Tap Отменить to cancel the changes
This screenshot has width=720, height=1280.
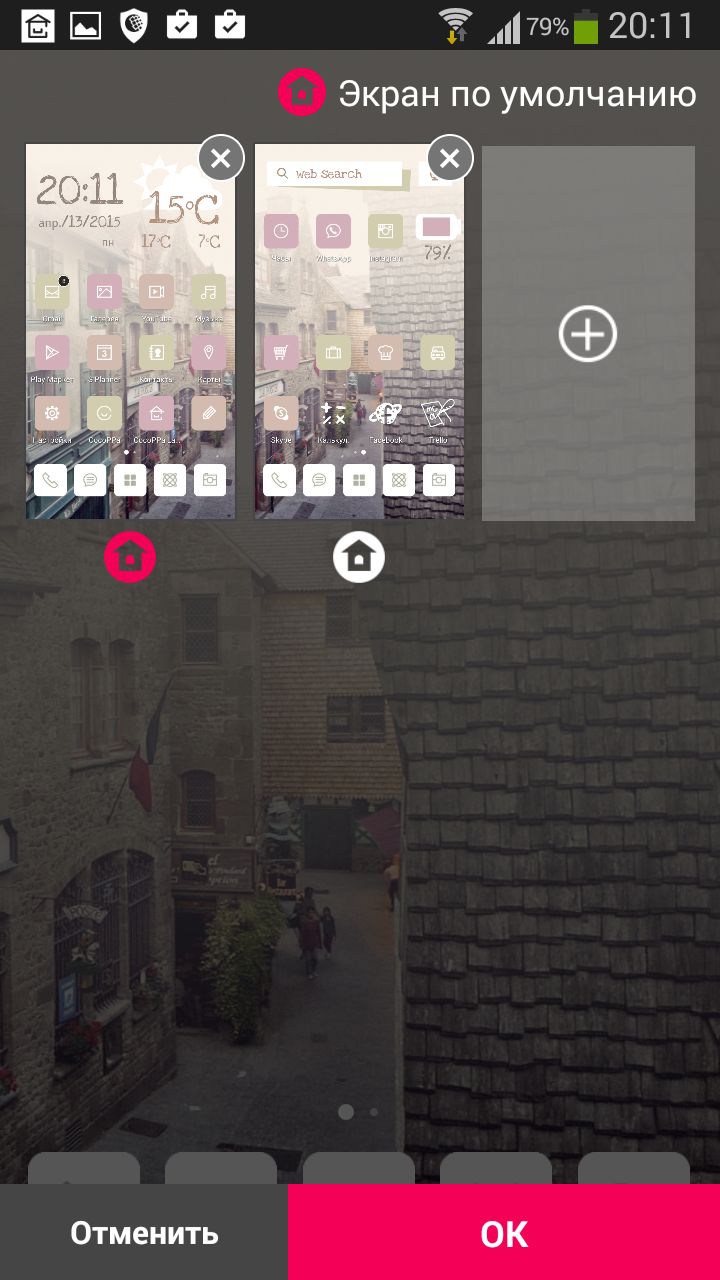(144, 1233)
